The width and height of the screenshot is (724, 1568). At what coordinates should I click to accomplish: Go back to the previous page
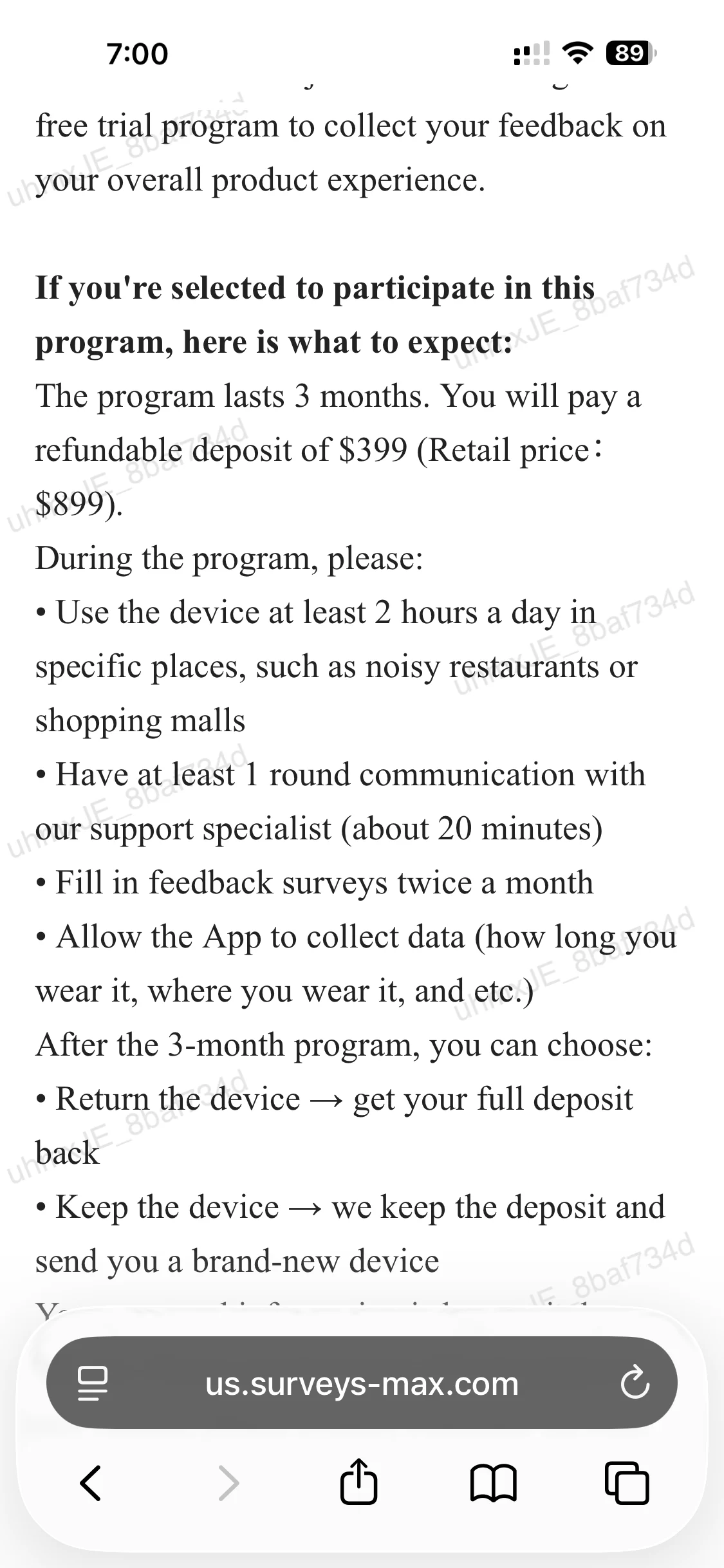pos(91,1482)
